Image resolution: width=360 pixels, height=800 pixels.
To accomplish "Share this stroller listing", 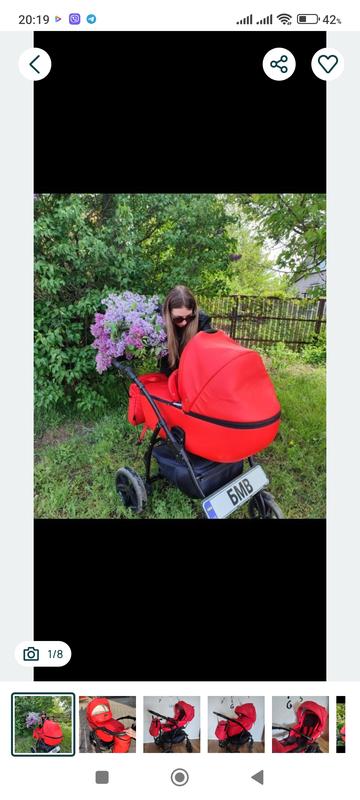I will tap(279, 64).
